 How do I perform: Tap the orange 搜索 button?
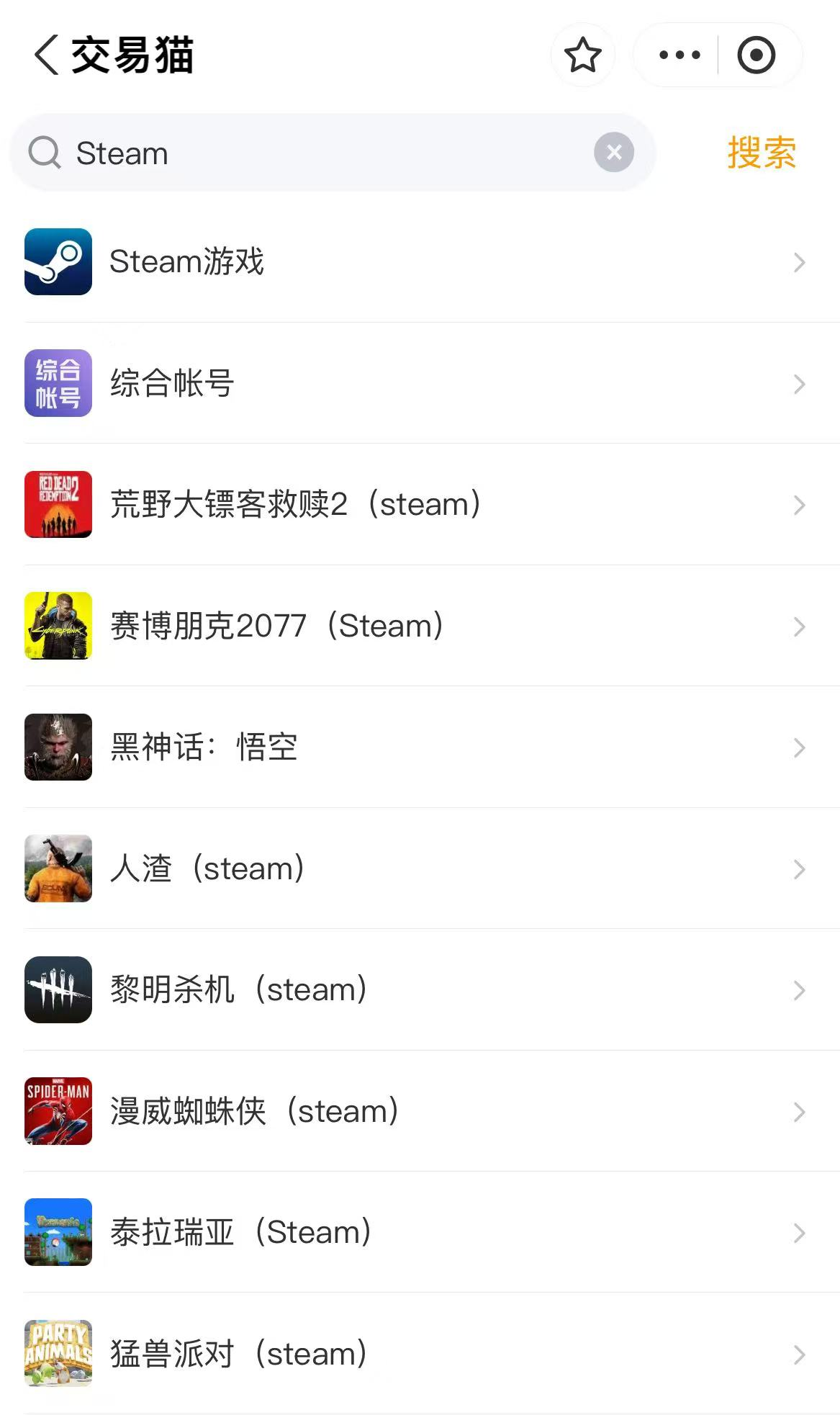point(761,153)
